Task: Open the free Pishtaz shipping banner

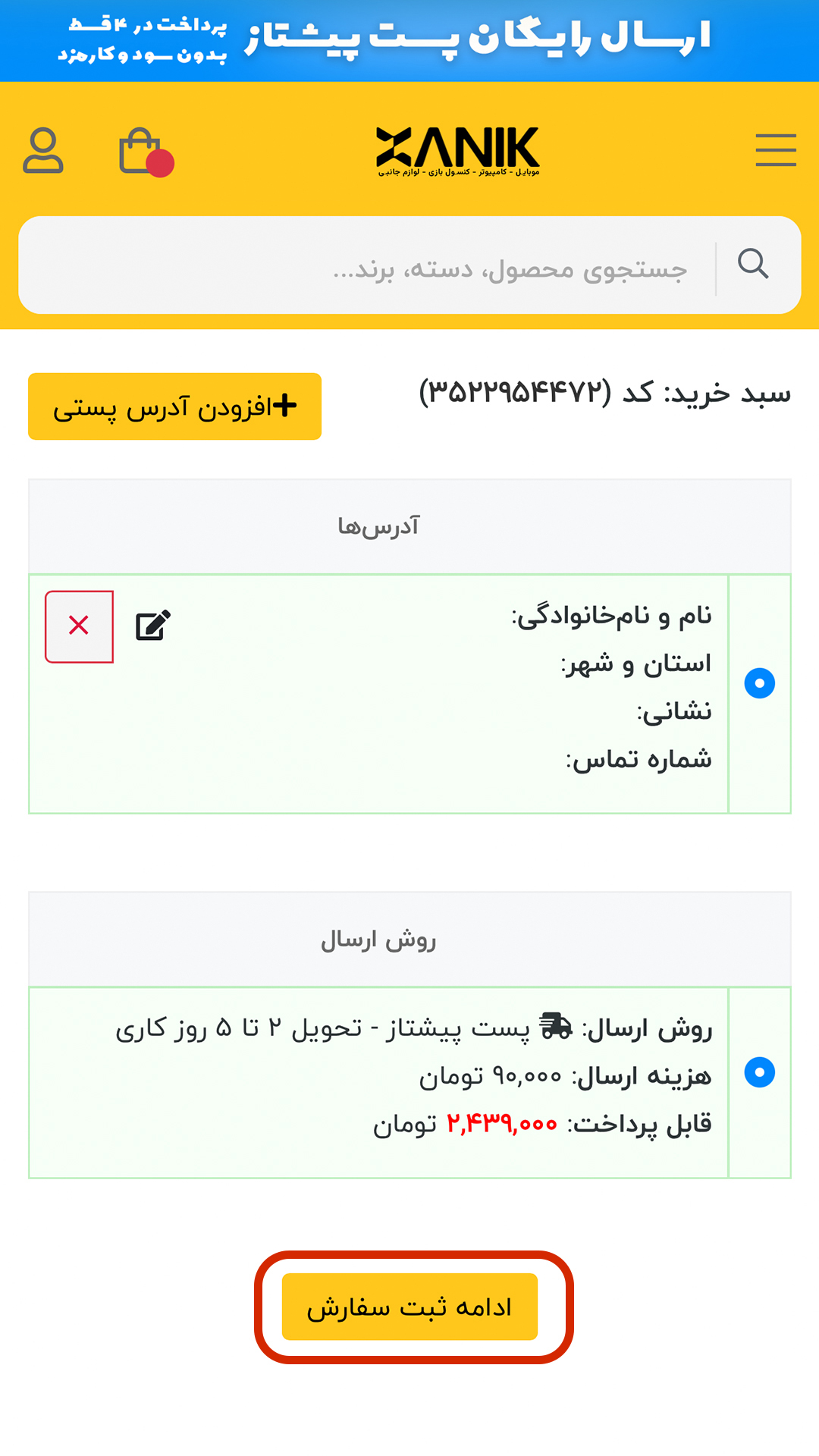Action: pyautogui.click(x=409, y=40)
